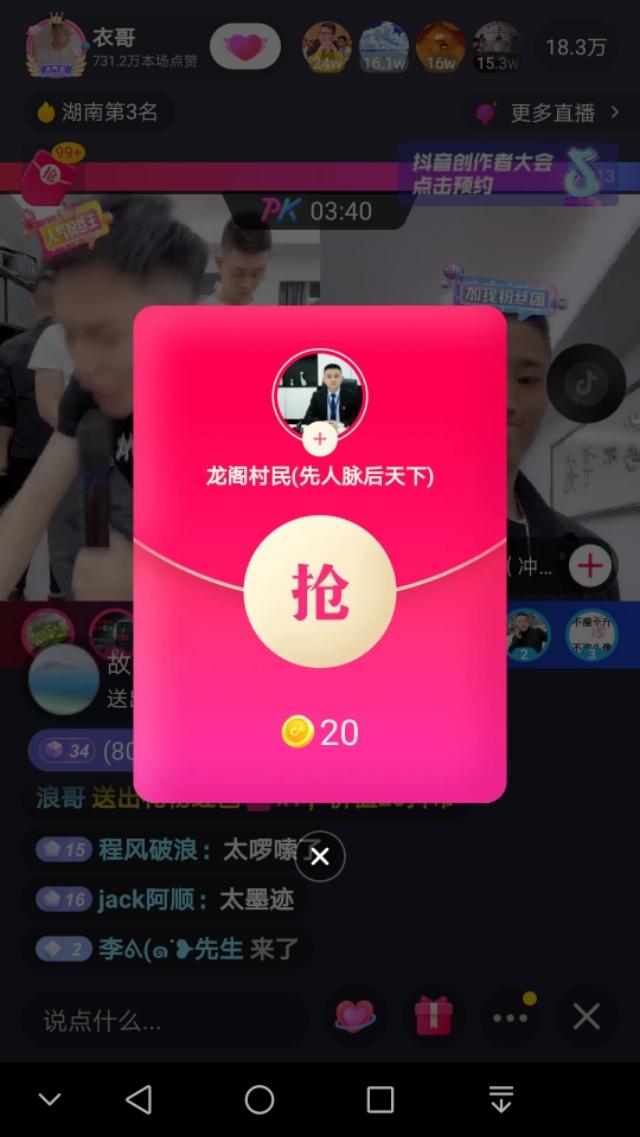640x1137 pixels.
Task: Close the live stream with the X icon
Action: pyautogui.click(x=586, y=1018)
